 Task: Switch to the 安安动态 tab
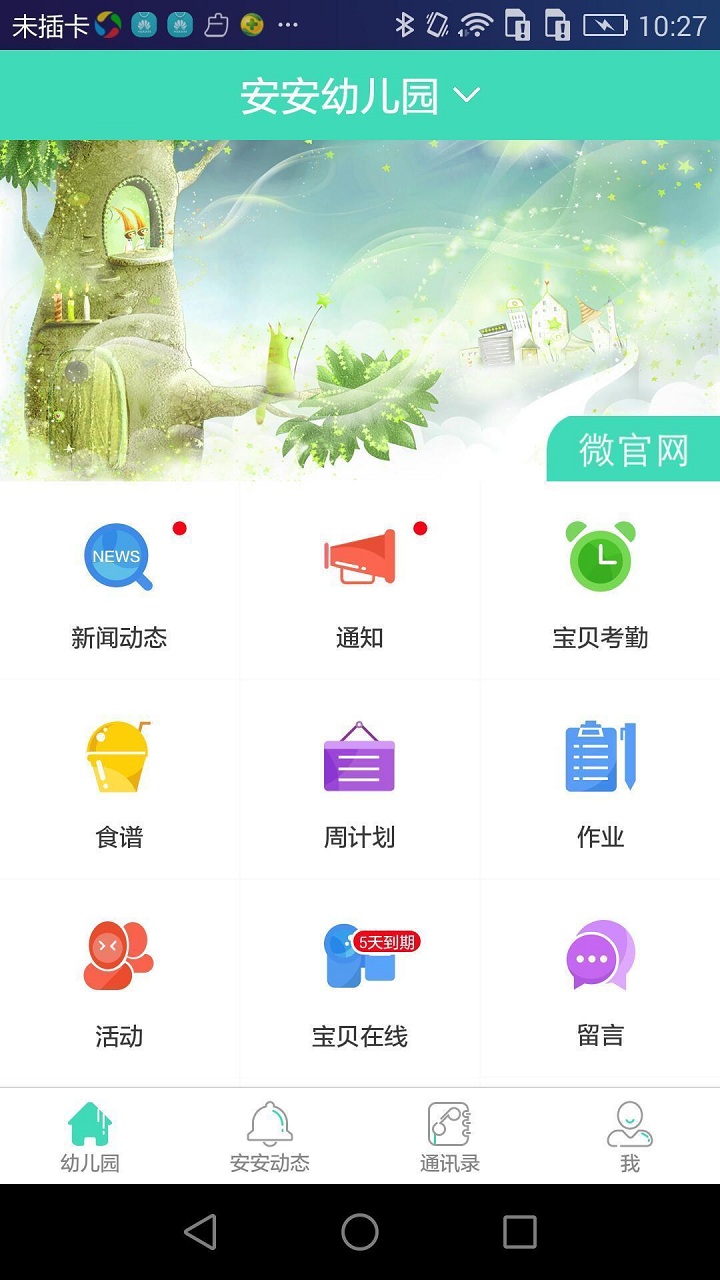[x=270, y=1135]
